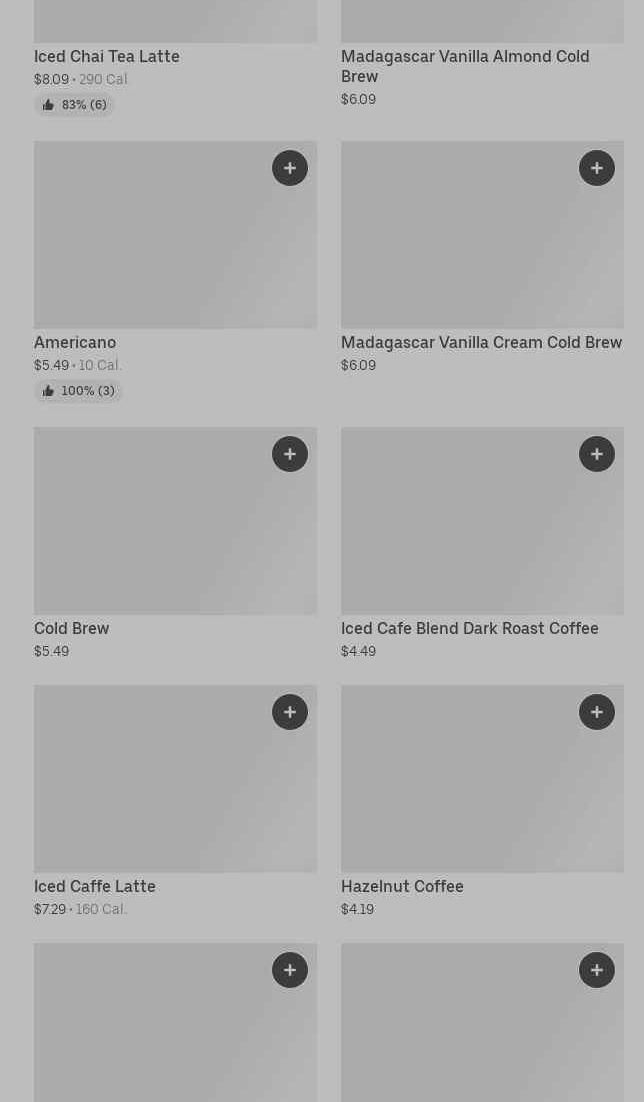
Task: Add Madagascar Vanilla Cream Cold Brew to cart
Action: [597, 168]
